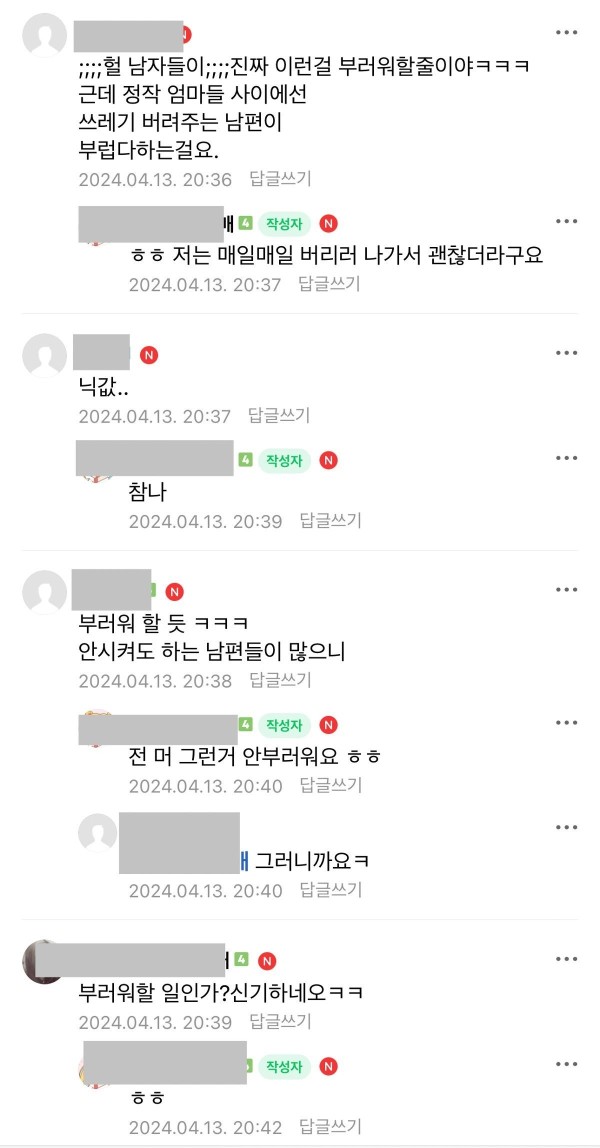Open overflow menu for the 쓰레기 버려주는 남편이 comment
Screen dimensions: 600x1148
click(x=567, y=34)
